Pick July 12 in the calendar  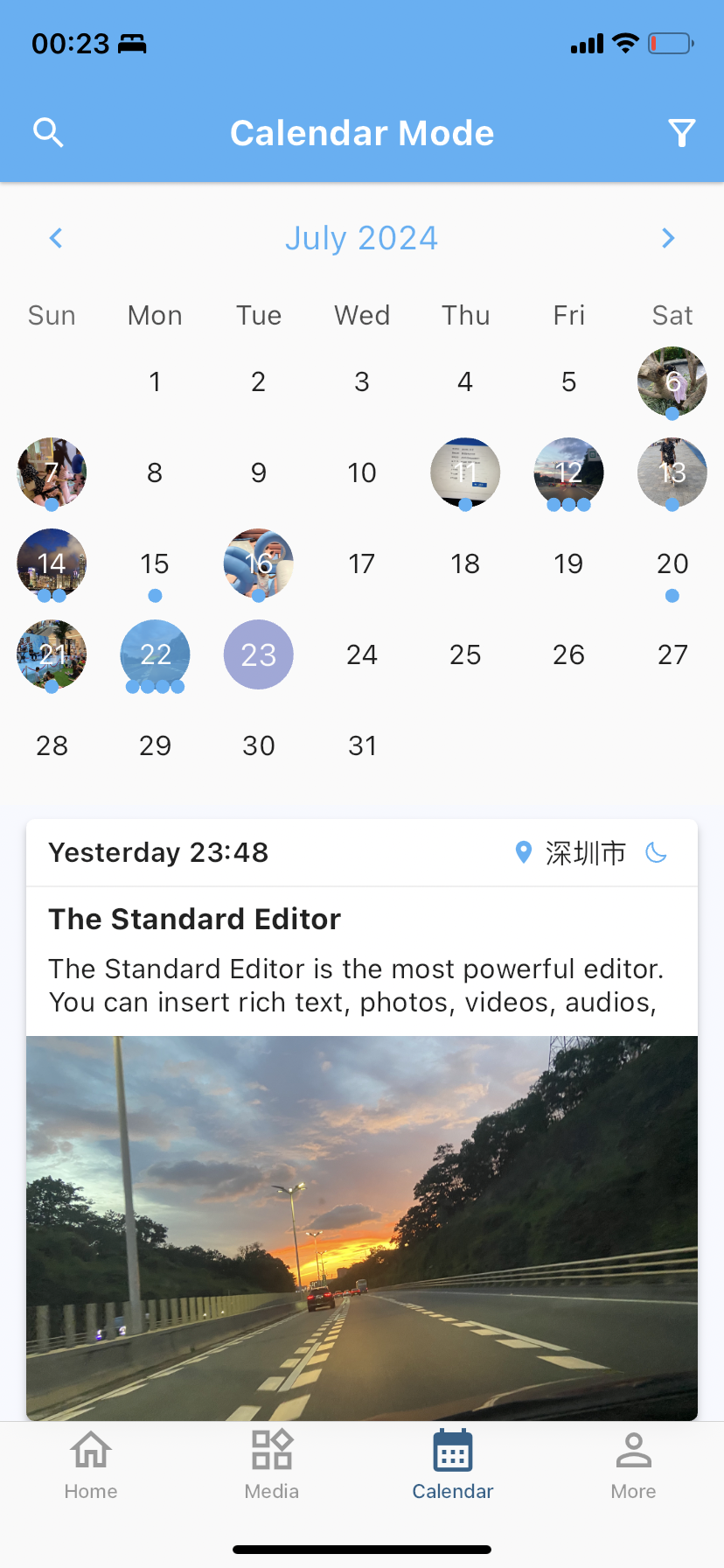[x=568, y=472]
